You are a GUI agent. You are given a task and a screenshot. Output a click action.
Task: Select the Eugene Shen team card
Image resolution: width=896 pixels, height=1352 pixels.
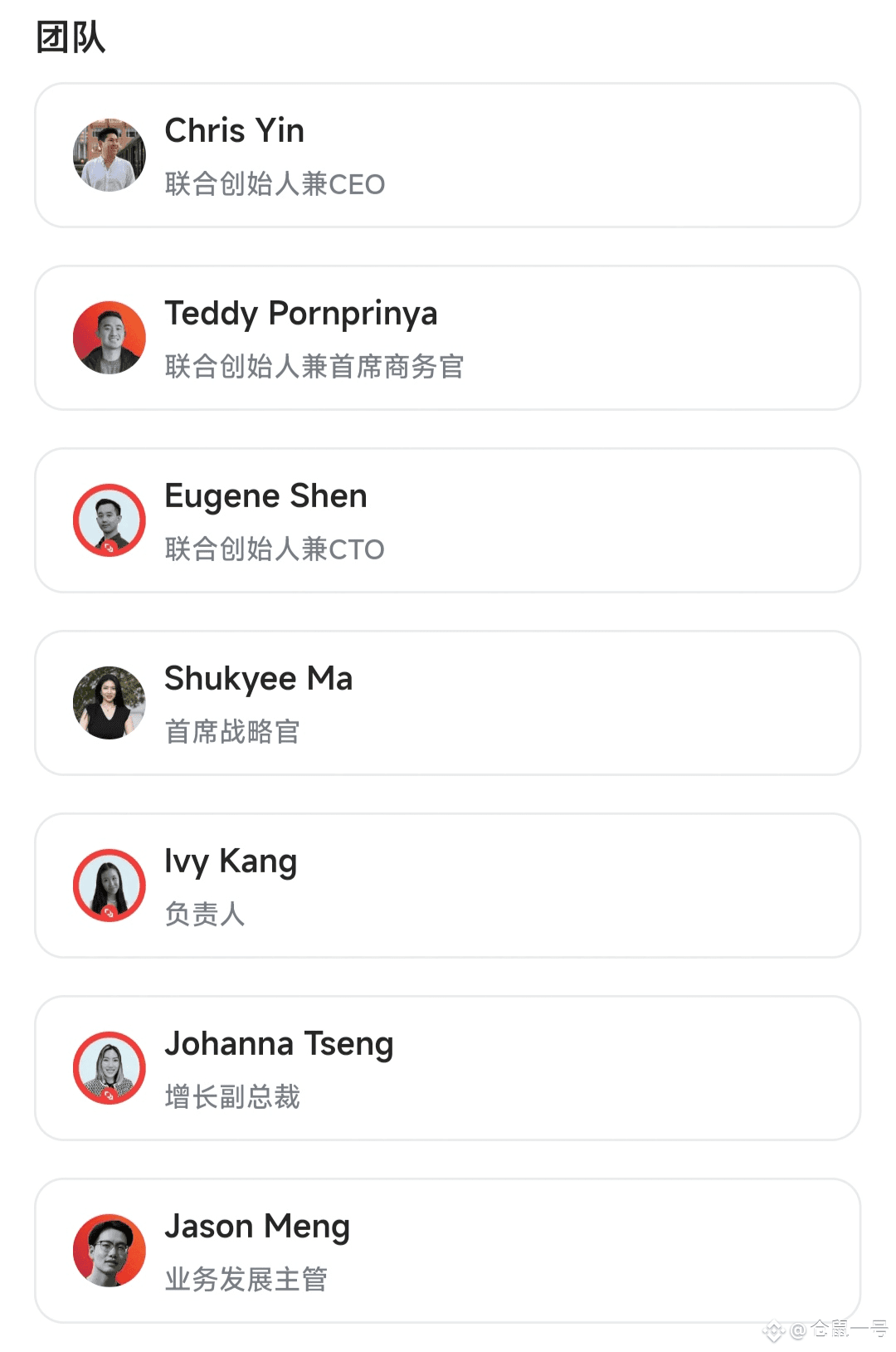[x=447, y=520]
